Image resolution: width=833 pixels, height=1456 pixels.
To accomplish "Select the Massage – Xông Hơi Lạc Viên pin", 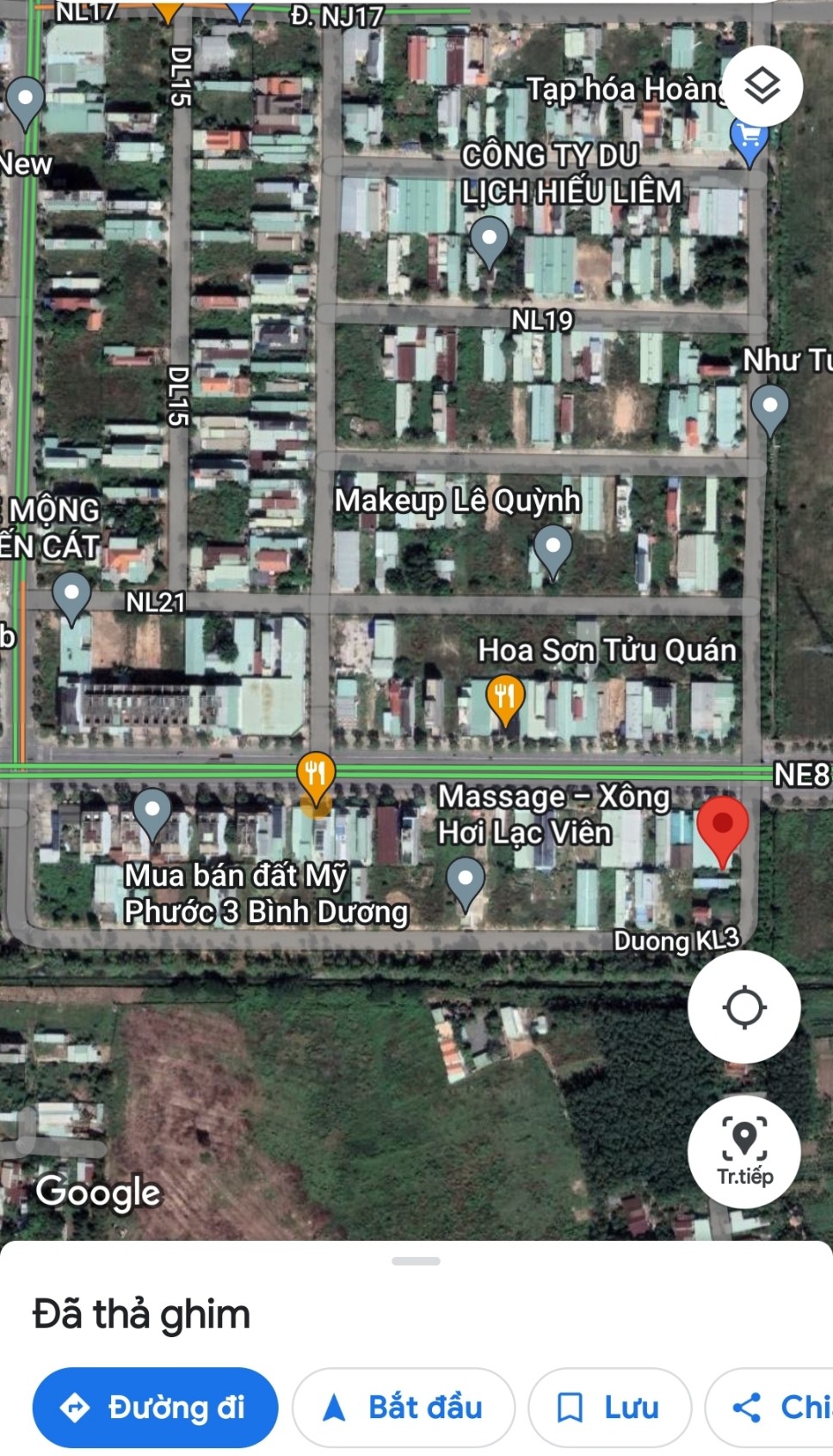I will [x=466, y=880].
